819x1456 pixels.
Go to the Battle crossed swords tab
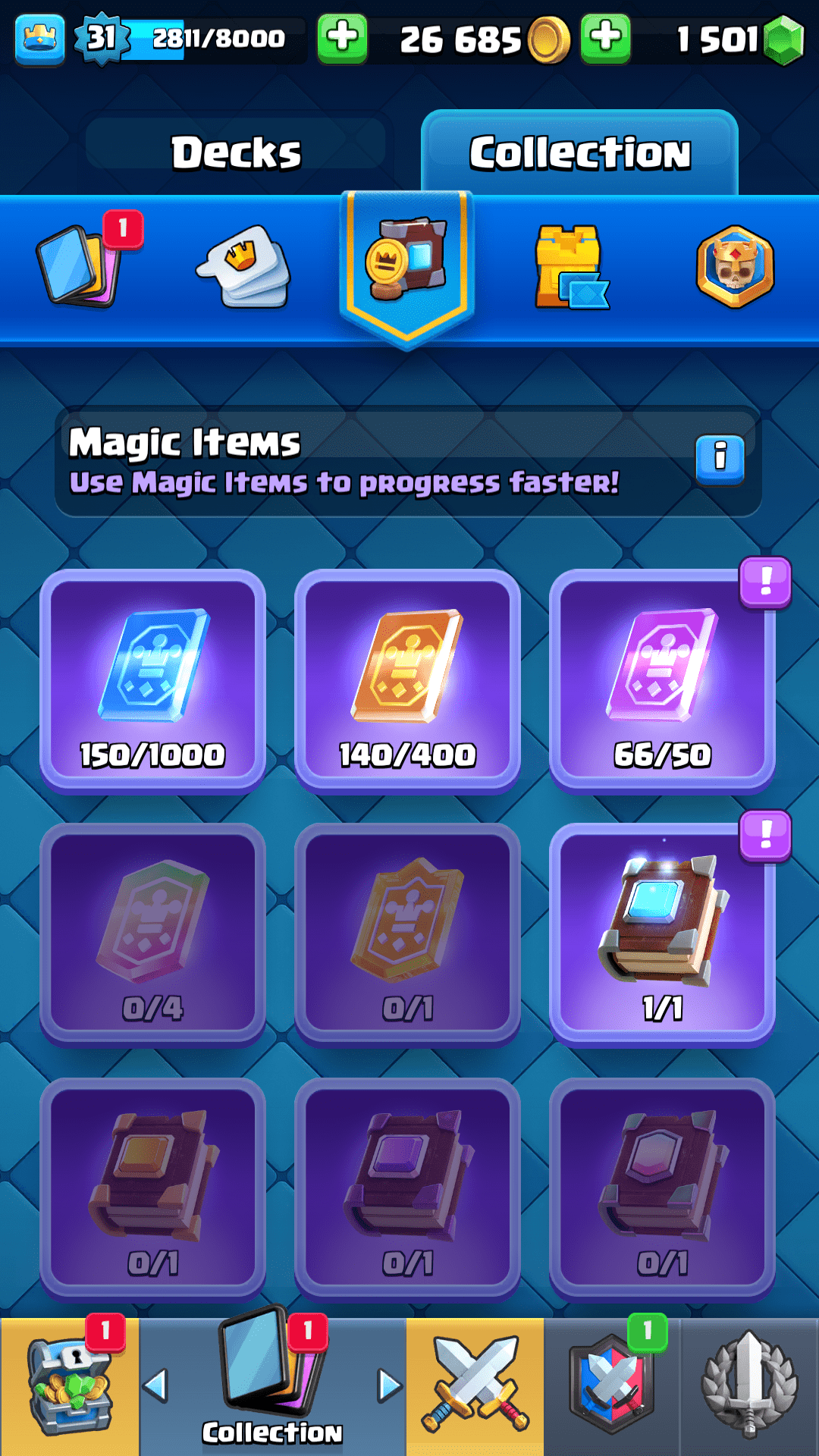click(475, 1387)
